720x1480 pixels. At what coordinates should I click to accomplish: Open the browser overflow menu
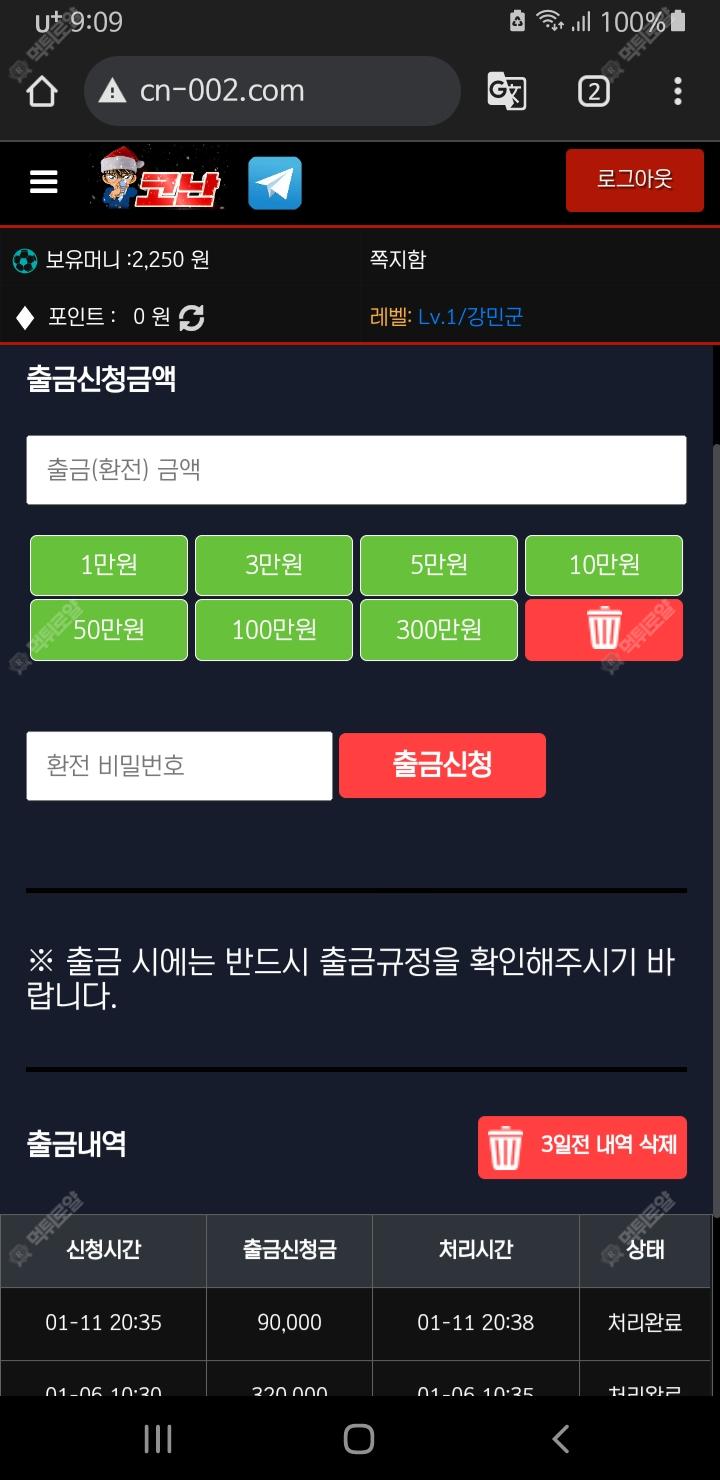coord(677,92)
